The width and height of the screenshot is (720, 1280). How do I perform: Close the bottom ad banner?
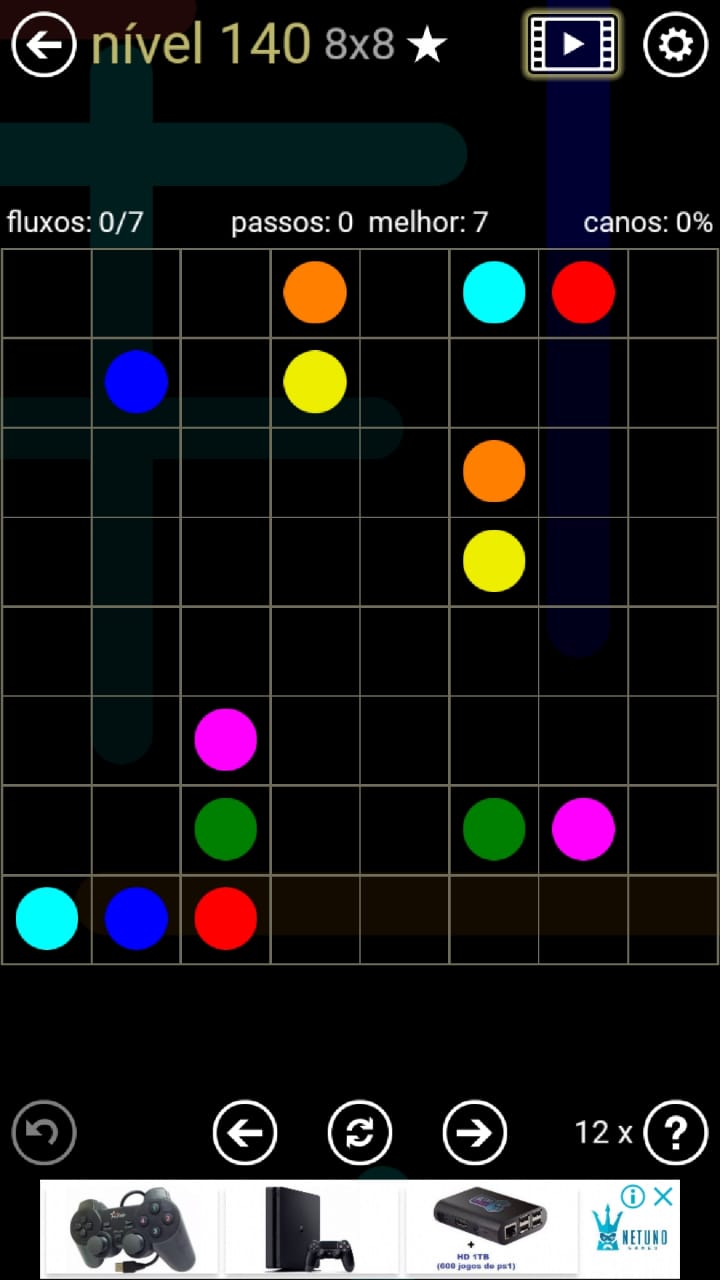click(663, 1196)
